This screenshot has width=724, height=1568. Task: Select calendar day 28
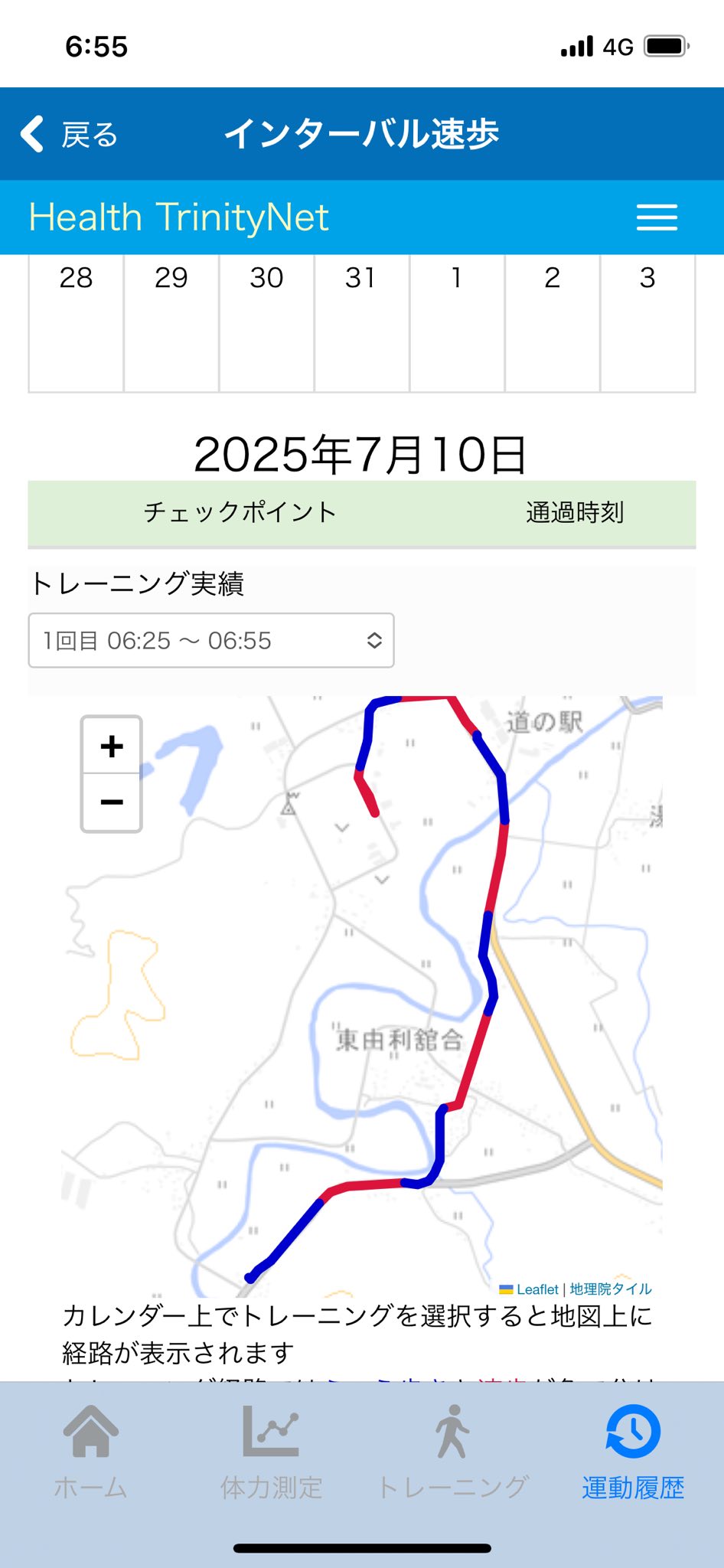(x=76, y=323)
